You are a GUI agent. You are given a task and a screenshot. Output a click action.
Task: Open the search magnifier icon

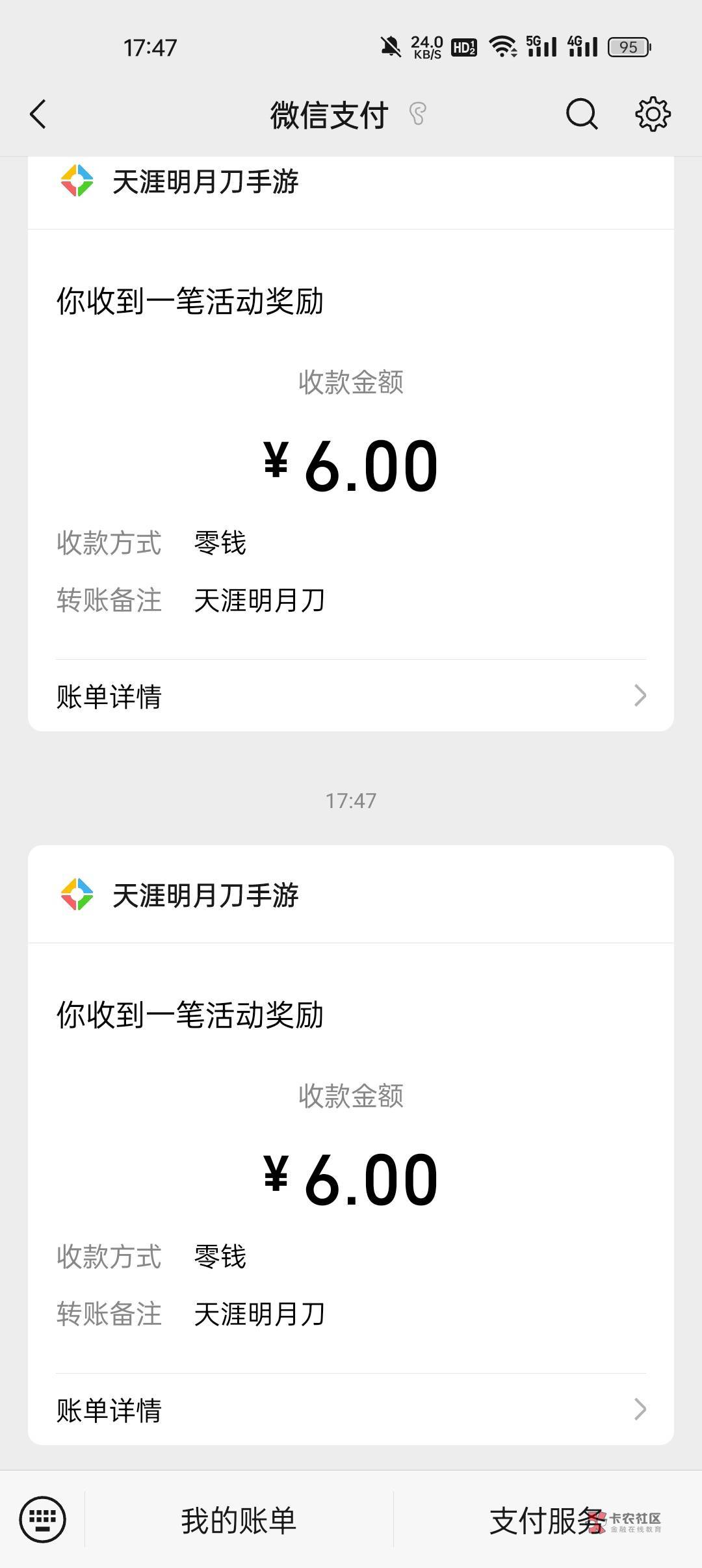coord(581,114)
